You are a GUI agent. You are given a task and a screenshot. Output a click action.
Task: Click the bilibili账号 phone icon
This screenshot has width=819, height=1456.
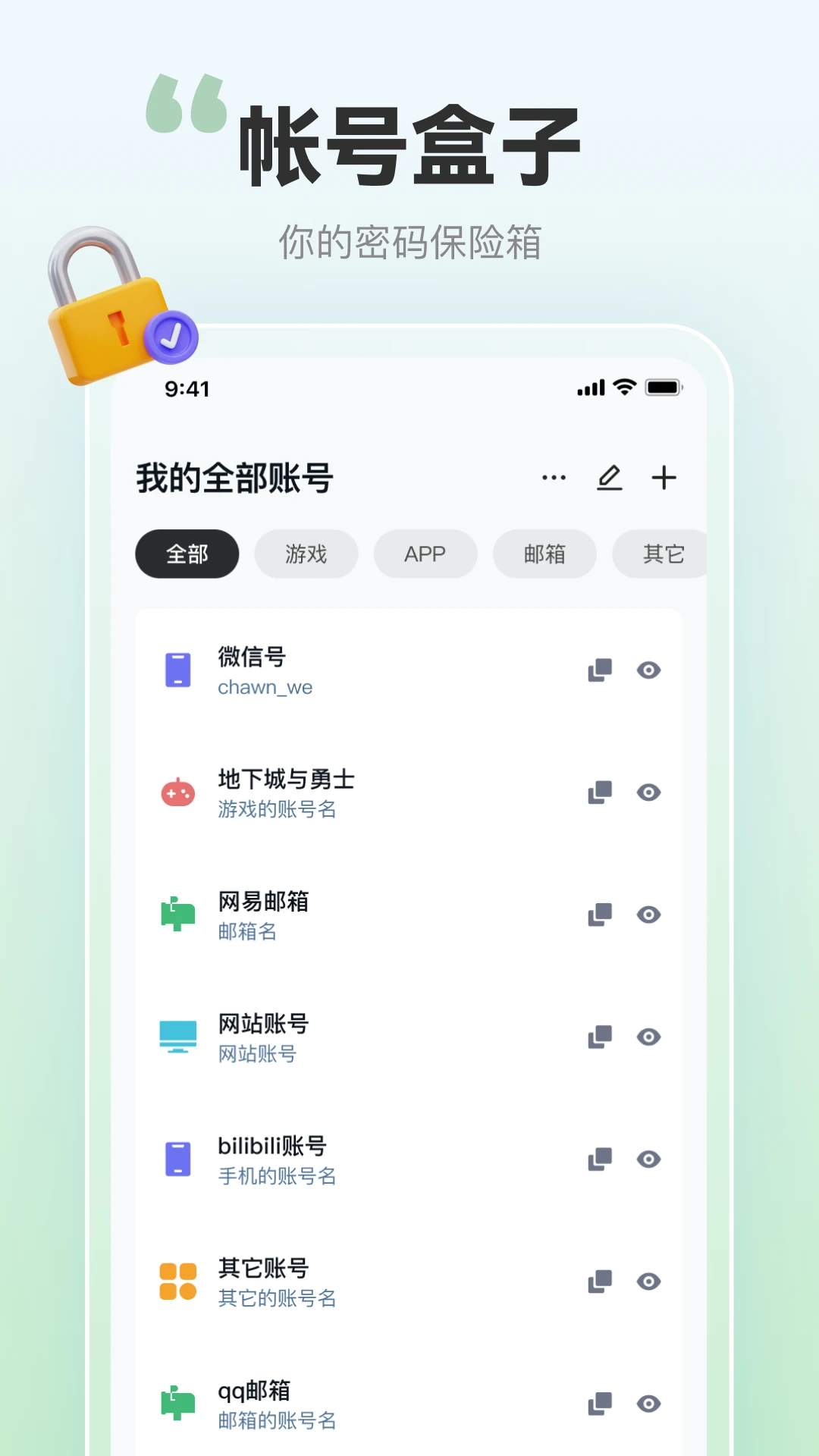(x=177, y=1159)
